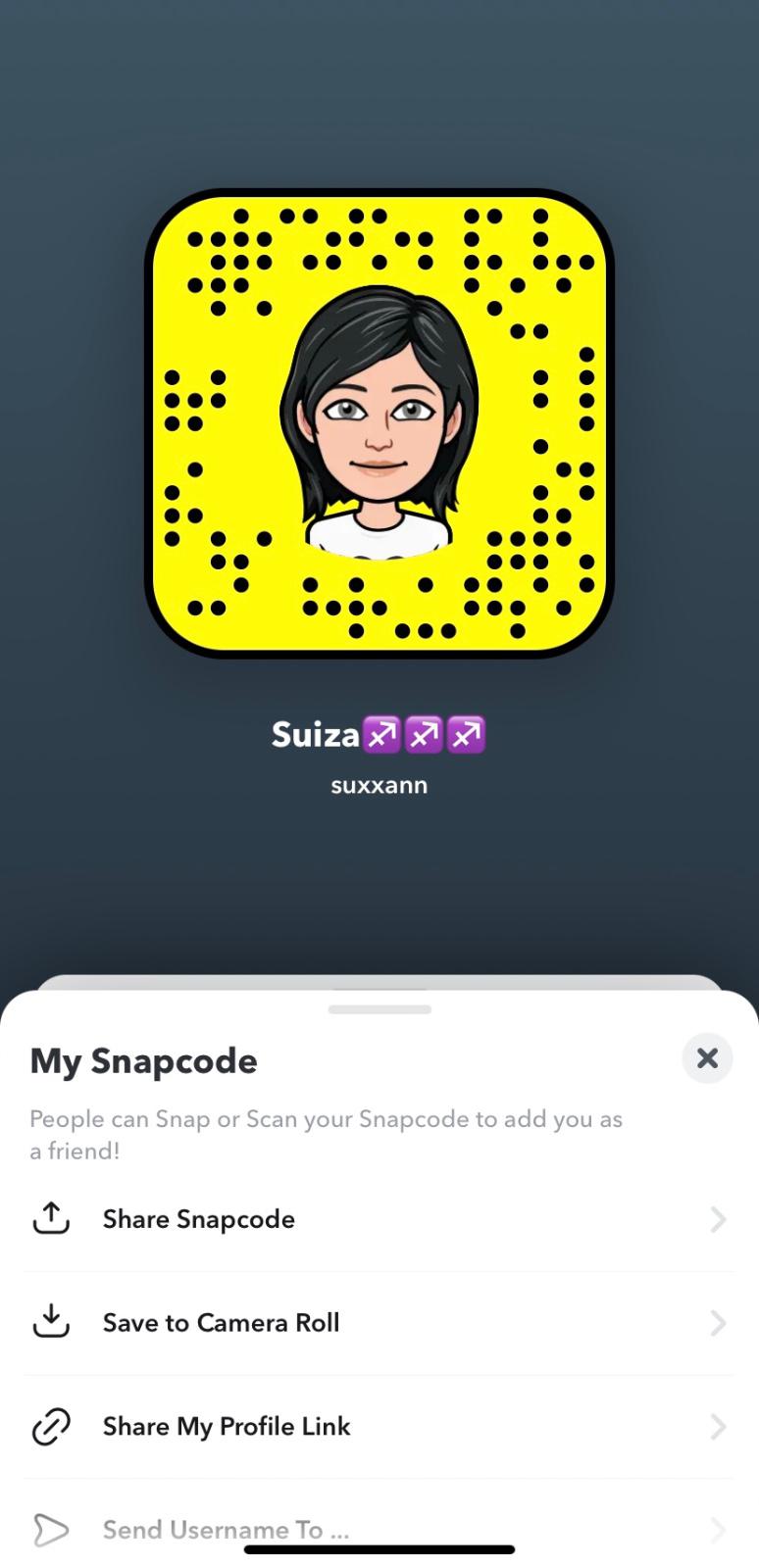Open Share Snapcode option
759x1568 pixels.
pos(199,1219)
